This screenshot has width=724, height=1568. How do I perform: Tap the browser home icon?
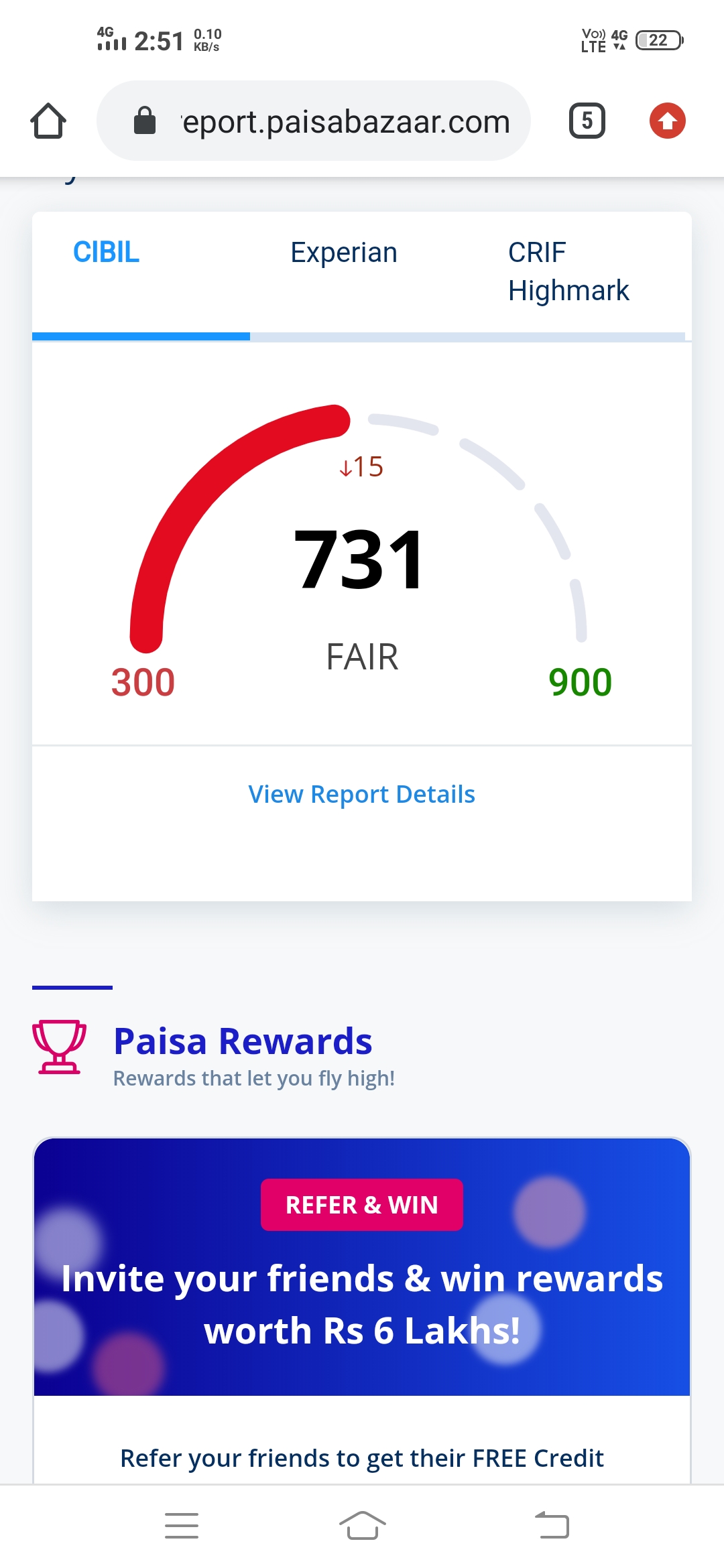[48, 121]
